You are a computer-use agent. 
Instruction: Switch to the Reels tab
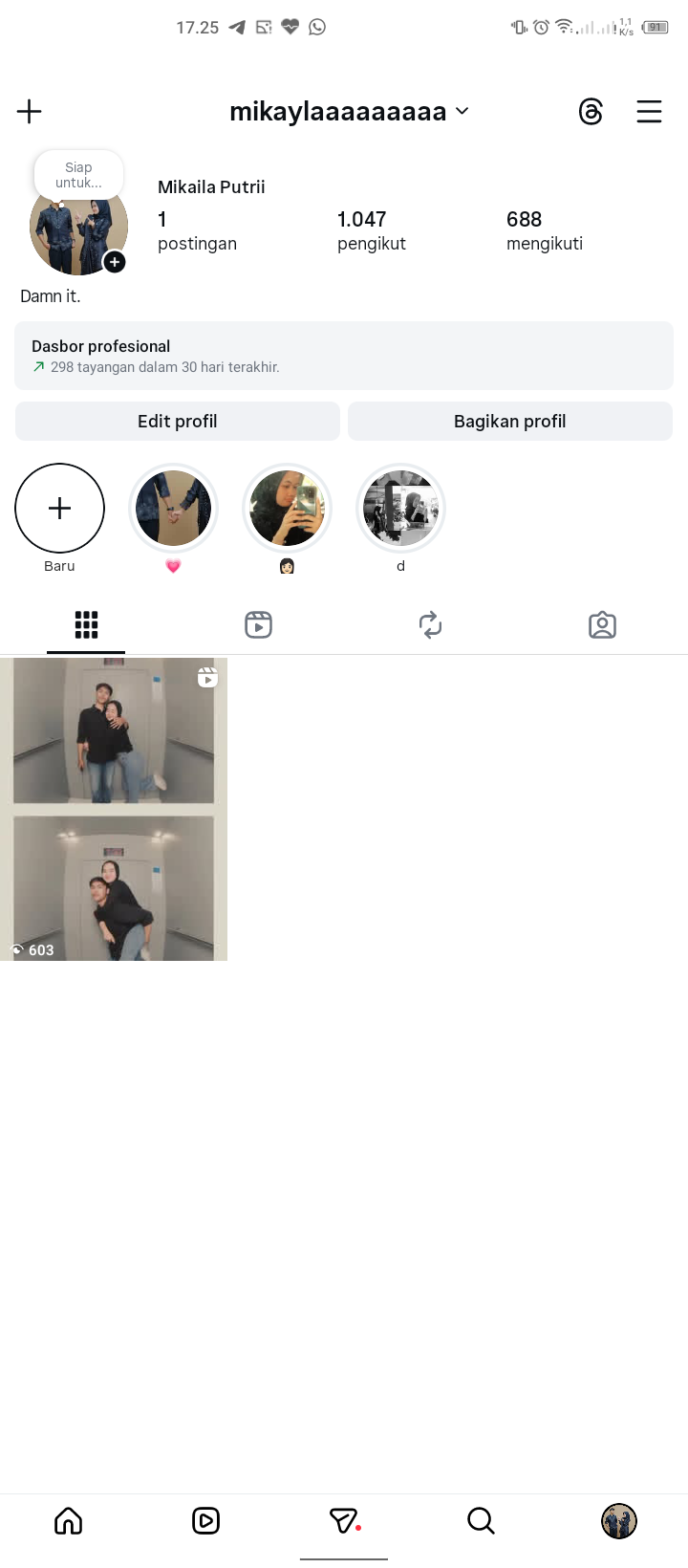pos(258,625)
